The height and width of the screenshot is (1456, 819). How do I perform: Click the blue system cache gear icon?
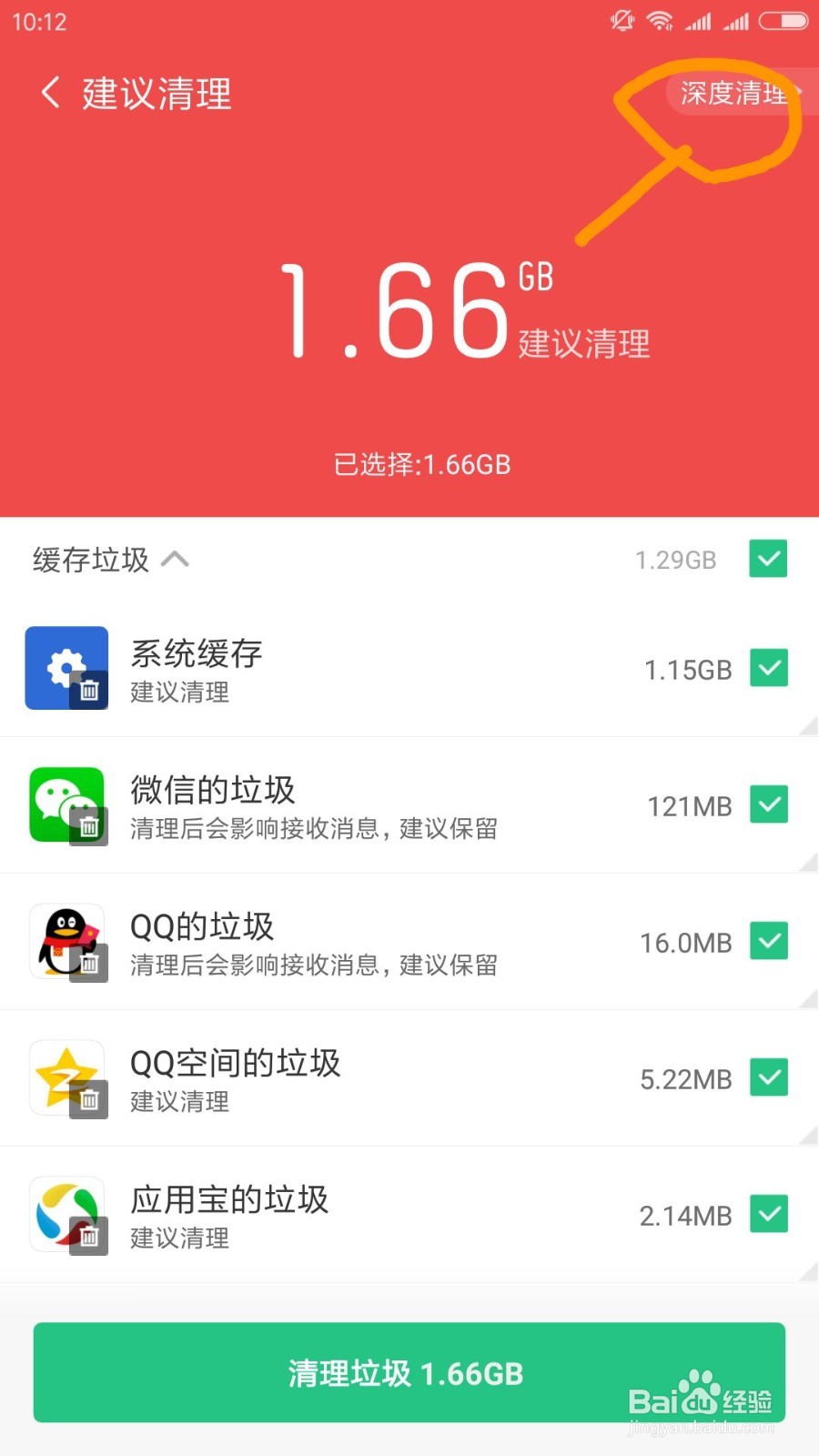tap(66, 668)
